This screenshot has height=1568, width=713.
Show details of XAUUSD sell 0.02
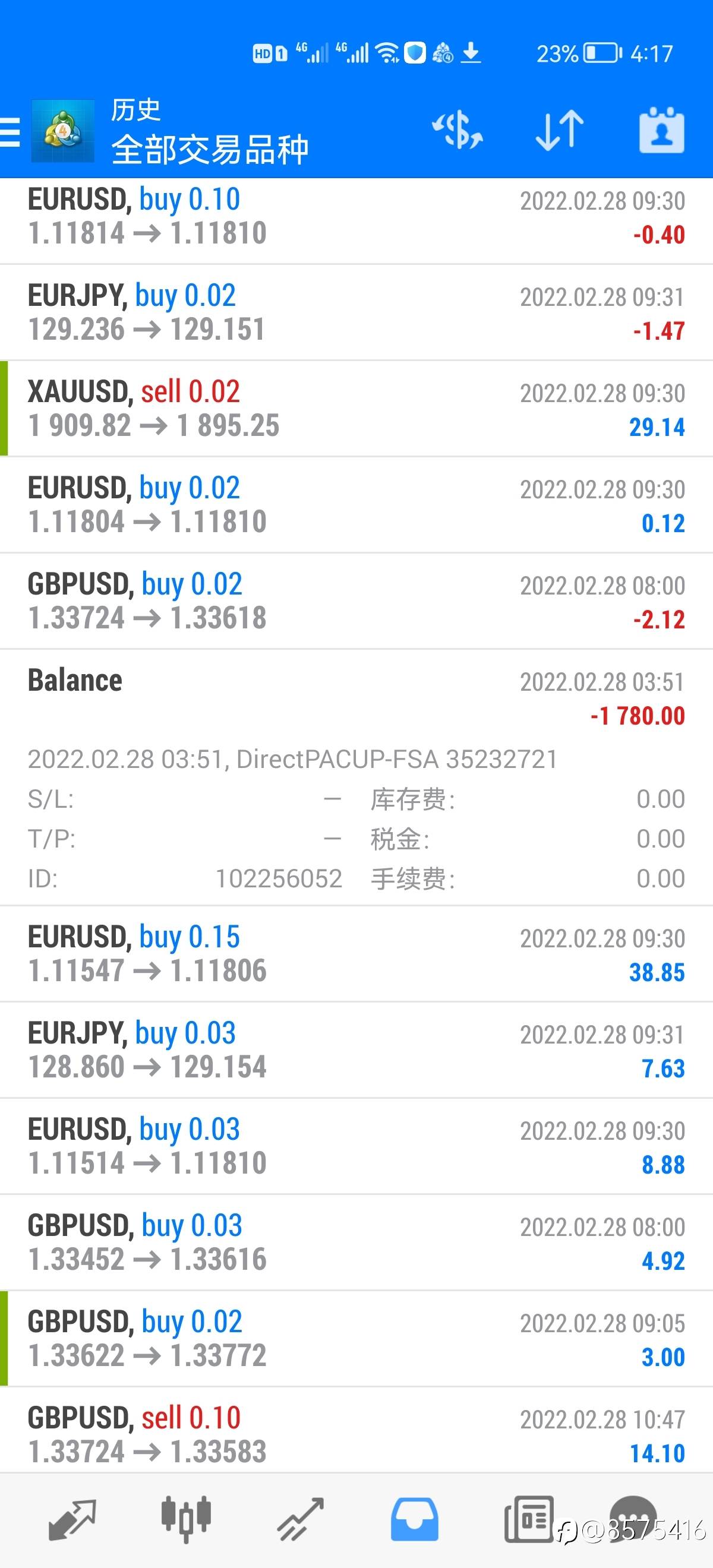click(x=356, y=409)
